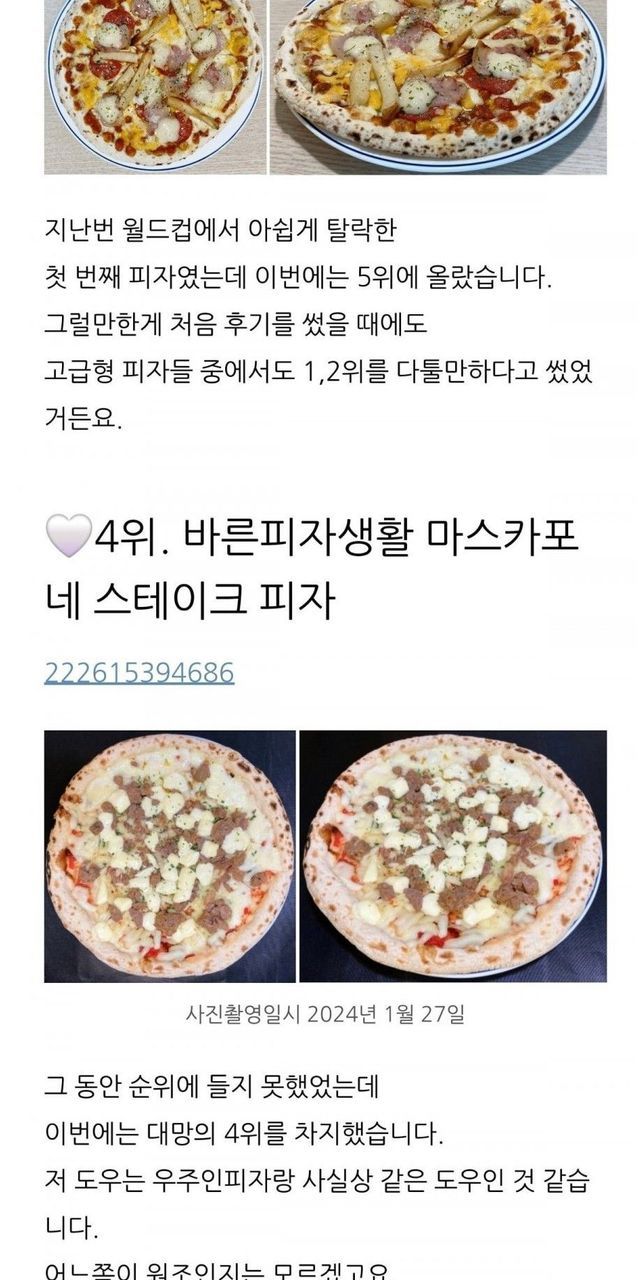Open the left mascarpone steak pizza photo
Image resolution: width=640 pixels, height=1280 pixels.
(170, 856)
